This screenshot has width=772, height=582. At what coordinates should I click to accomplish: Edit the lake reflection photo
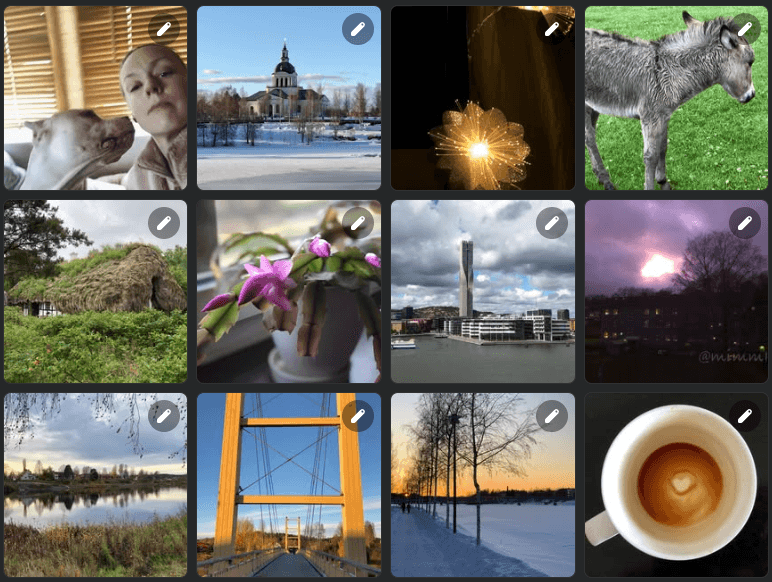click(164, 416)
